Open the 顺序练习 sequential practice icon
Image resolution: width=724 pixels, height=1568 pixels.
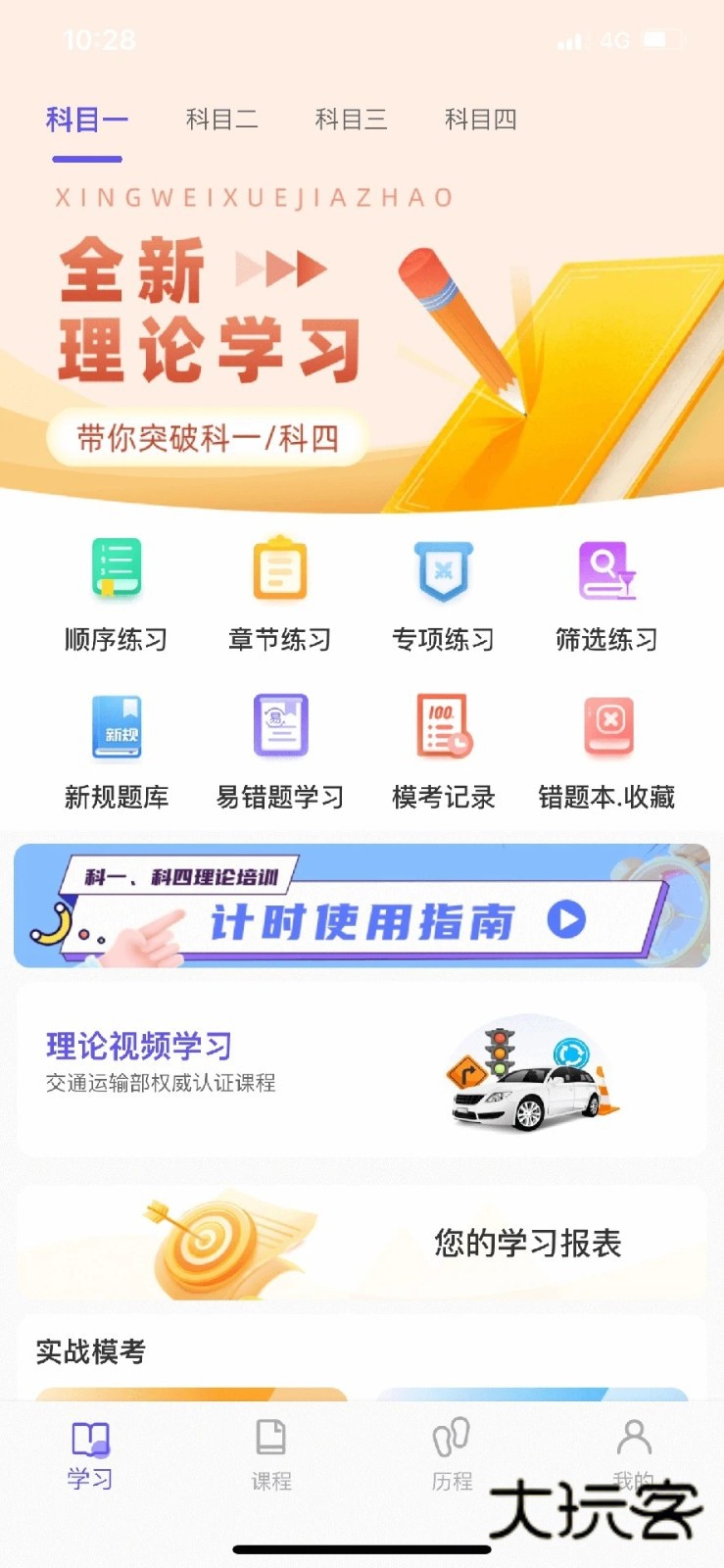[117, 588]
